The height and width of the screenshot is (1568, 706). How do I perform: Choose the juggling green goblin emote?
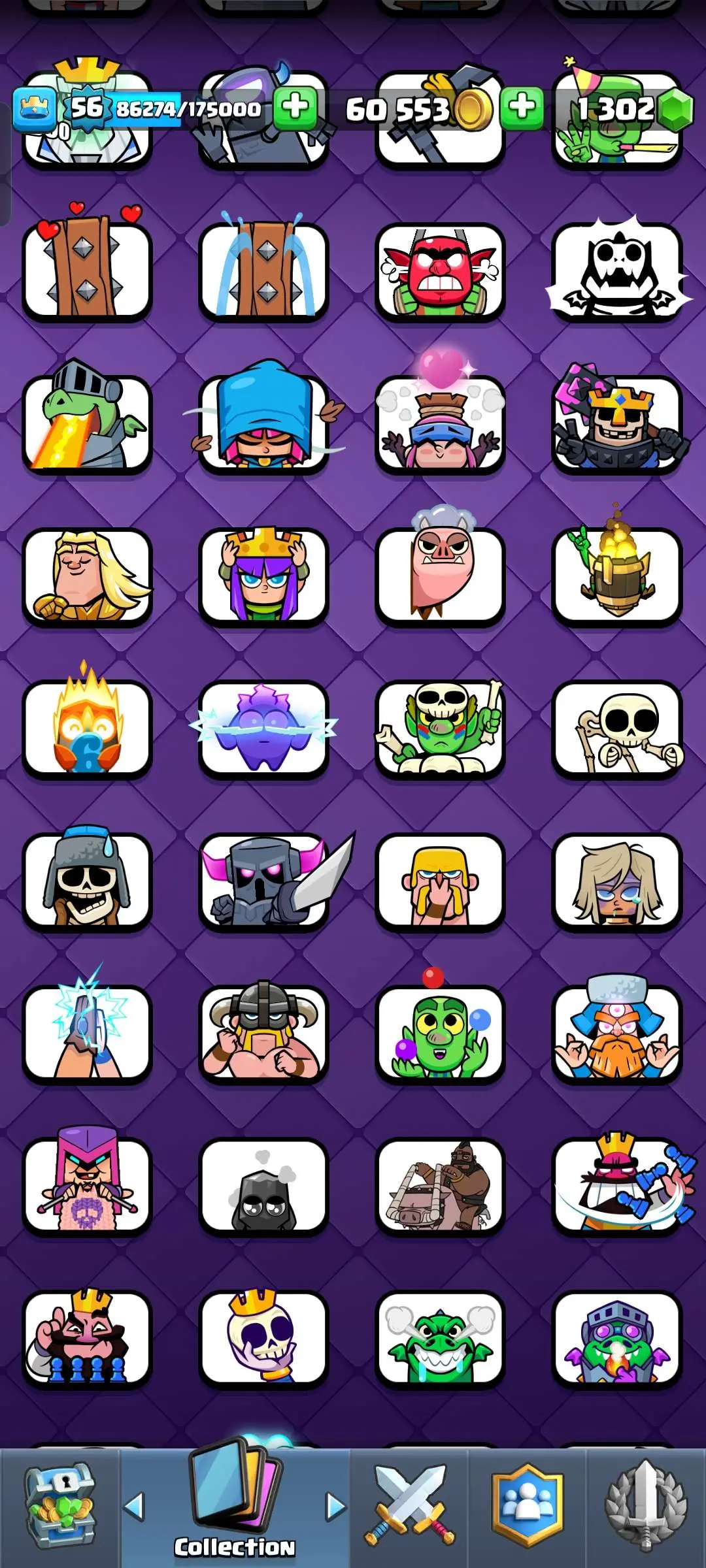pyautogui.click(x=440, y=1034)
